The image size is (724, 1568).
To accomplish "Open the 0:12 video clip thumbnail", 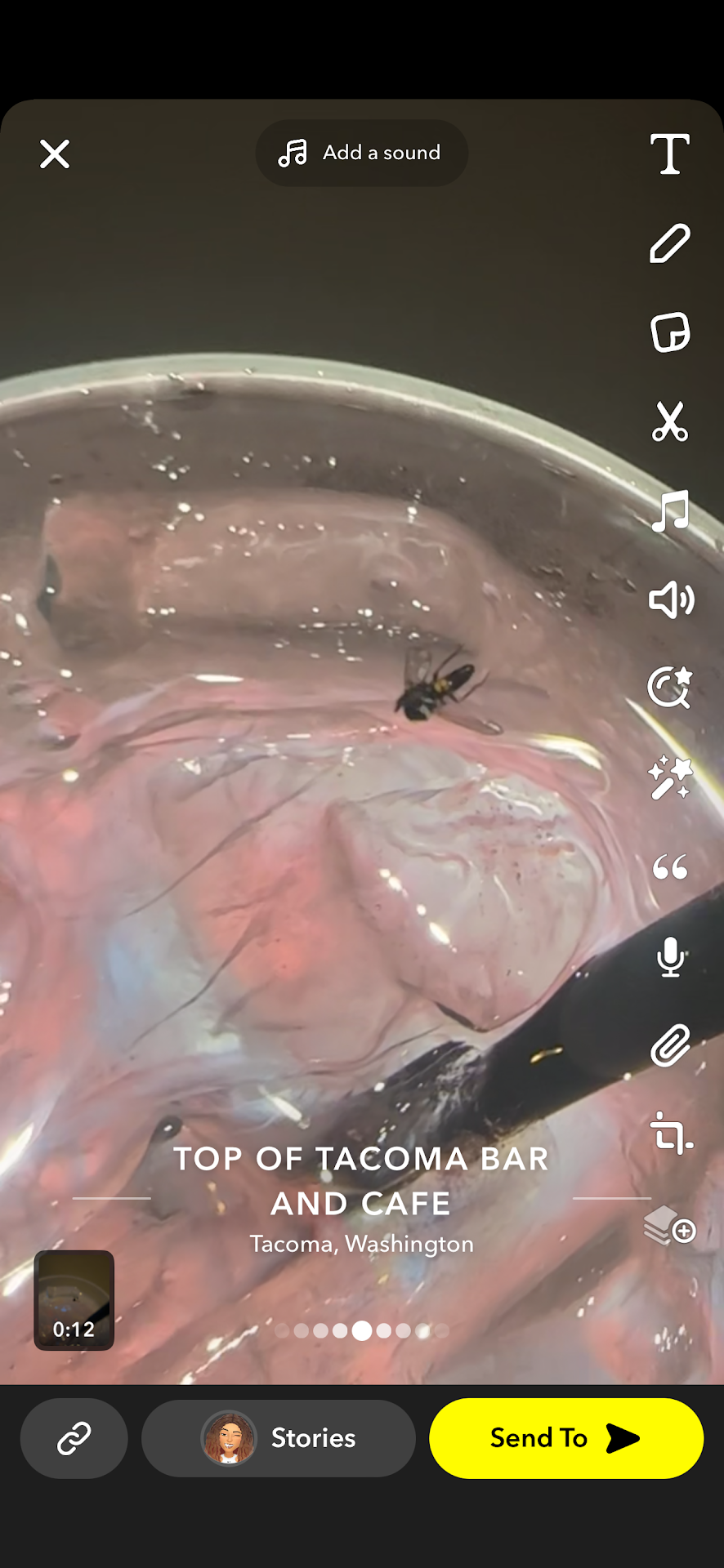I will click(74, 1299).
